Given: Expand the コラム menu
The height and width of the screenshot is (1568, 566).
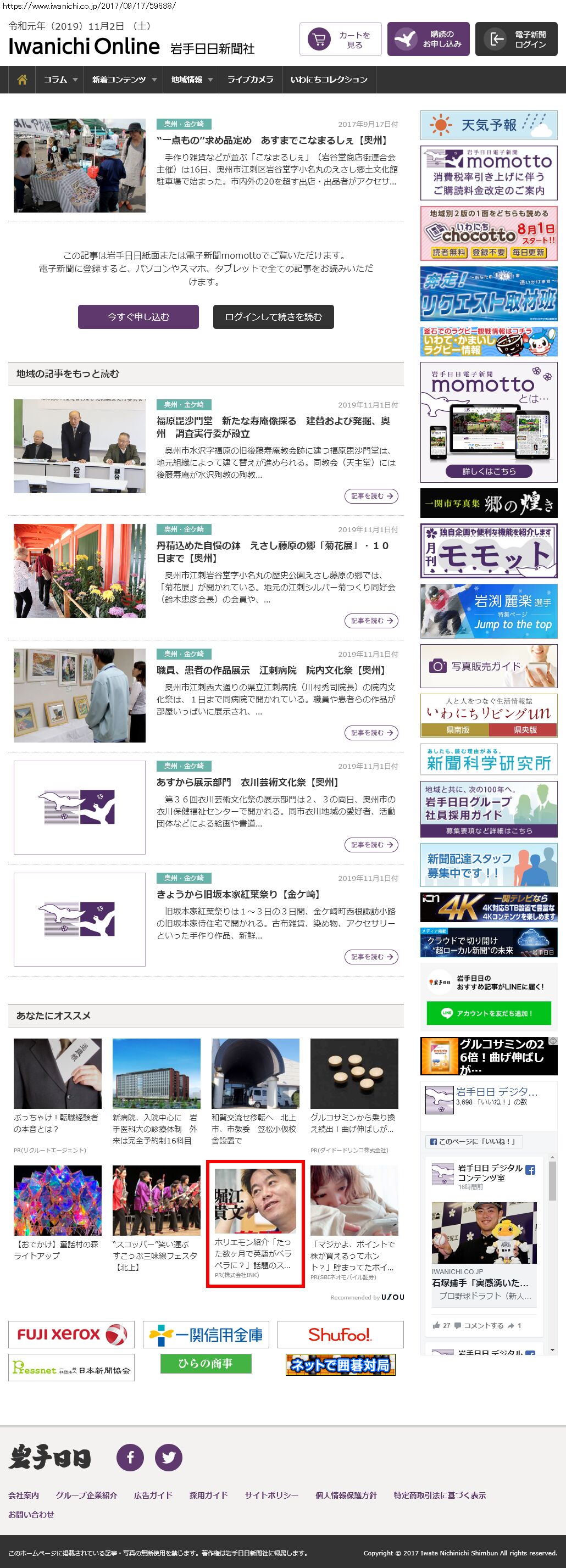Looking at the screenshot, I should click(x=60, y=80).
